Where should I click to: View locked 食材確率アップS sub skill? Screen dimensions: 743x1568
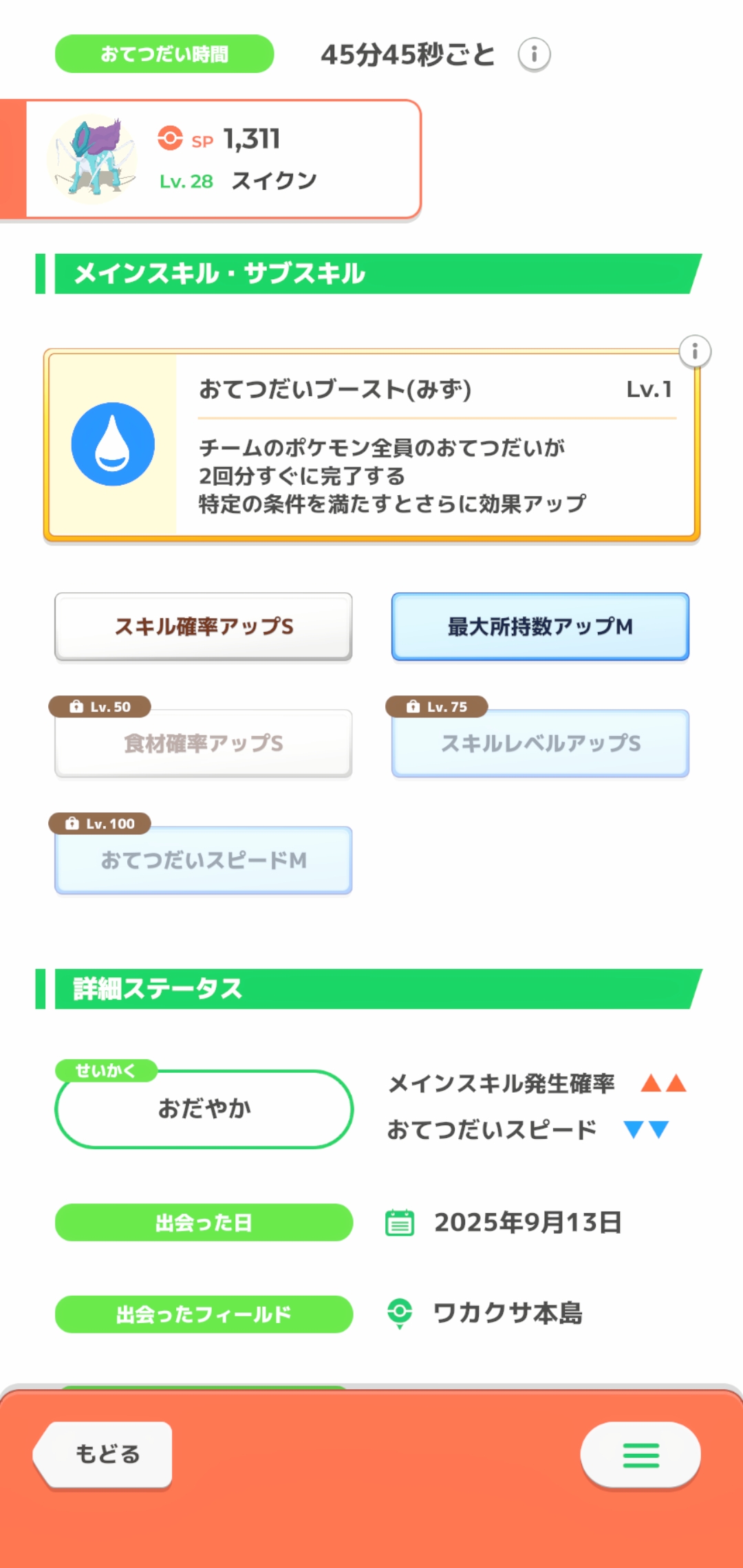(x=204, y=743)
